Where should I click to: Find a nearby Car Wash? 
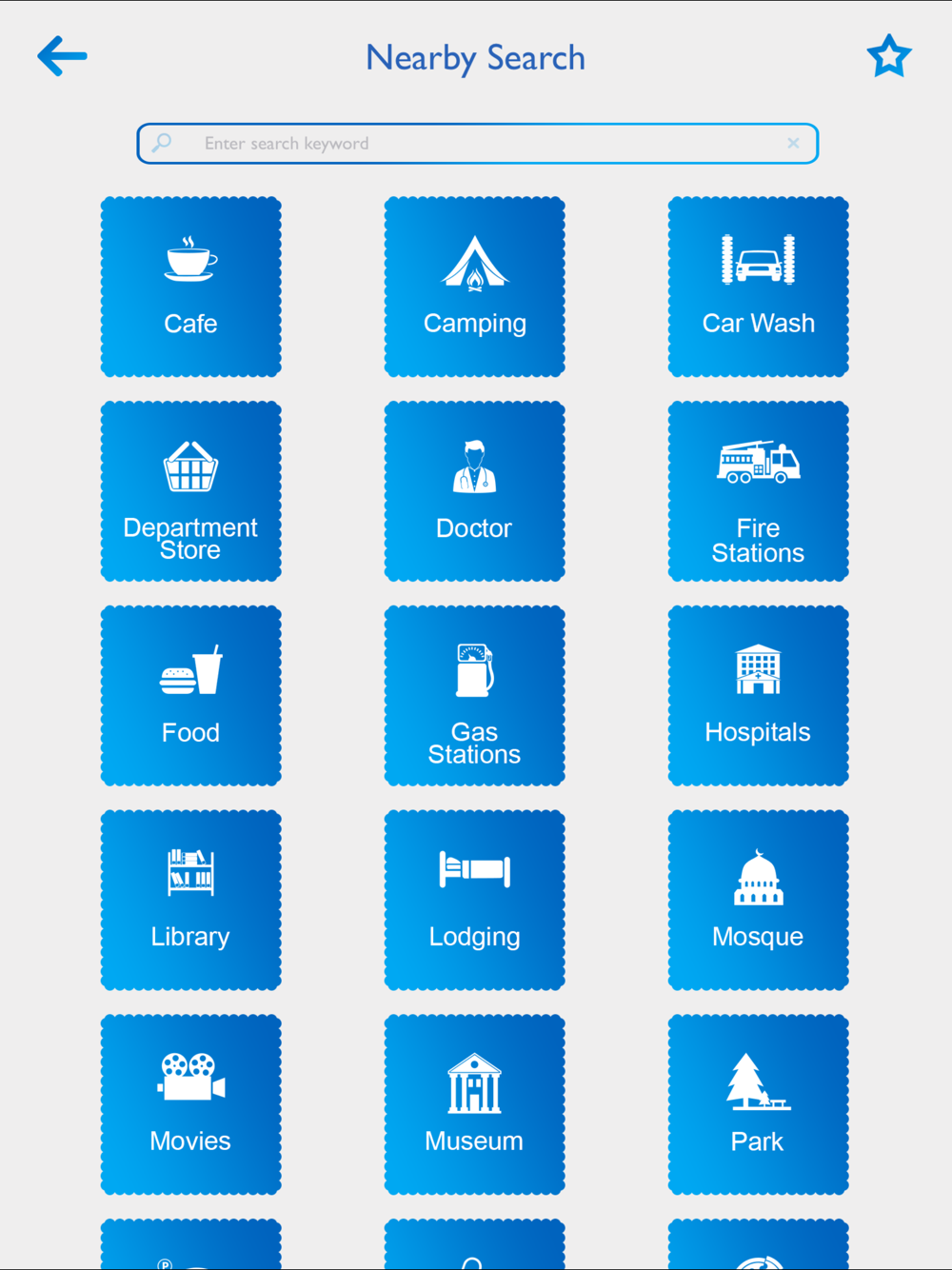point(759,287)
